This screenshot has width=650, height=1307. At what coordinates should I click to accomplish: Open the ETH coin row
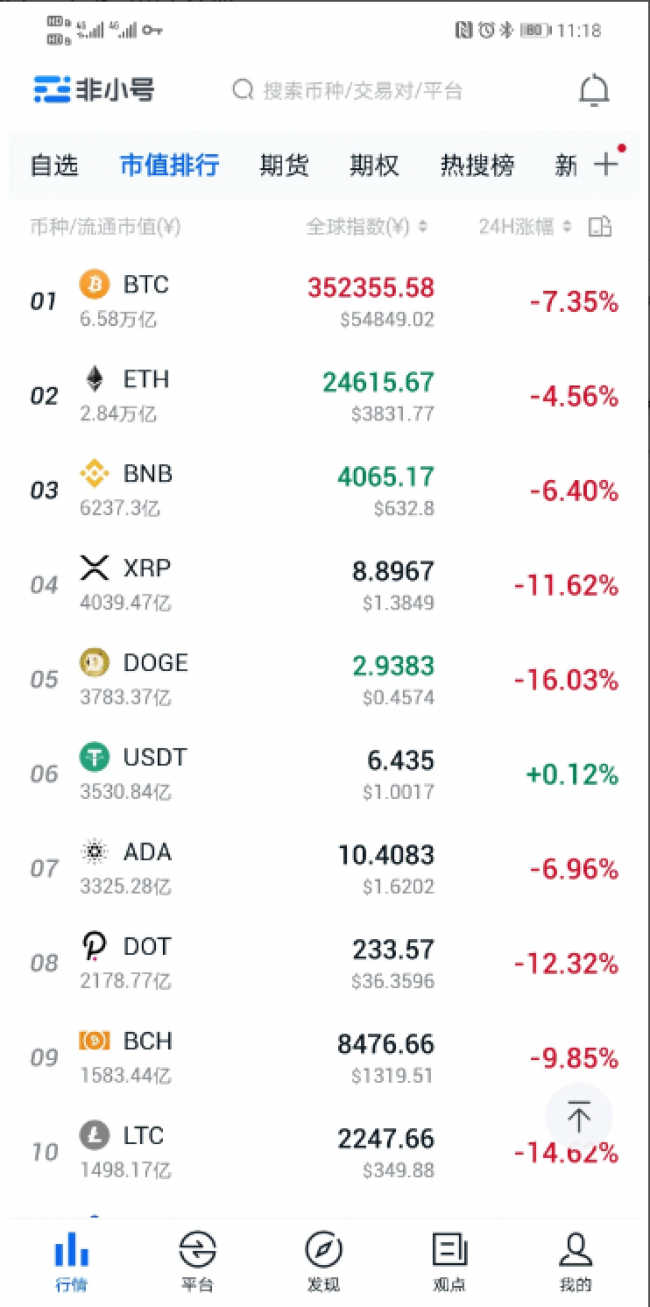325,396
